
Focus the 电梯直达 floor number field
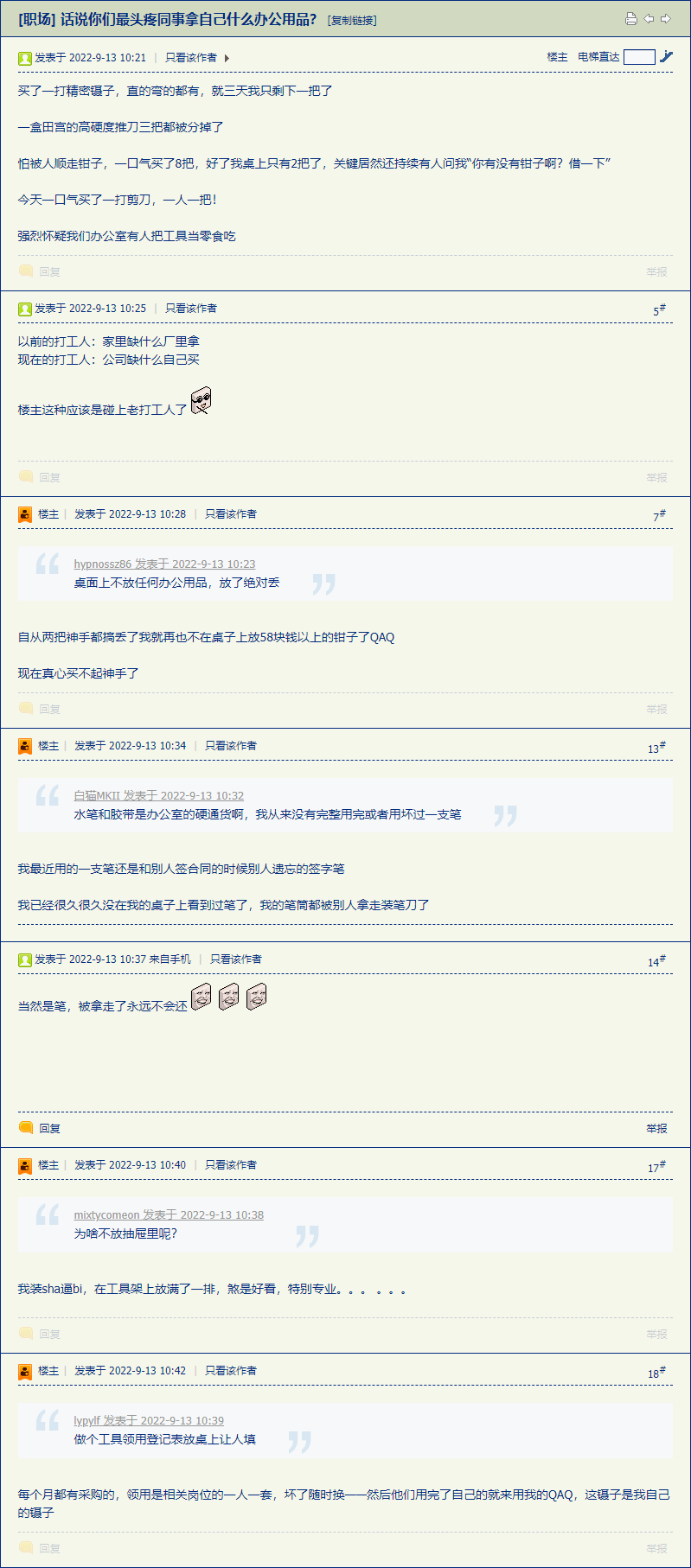pos(639,57)
